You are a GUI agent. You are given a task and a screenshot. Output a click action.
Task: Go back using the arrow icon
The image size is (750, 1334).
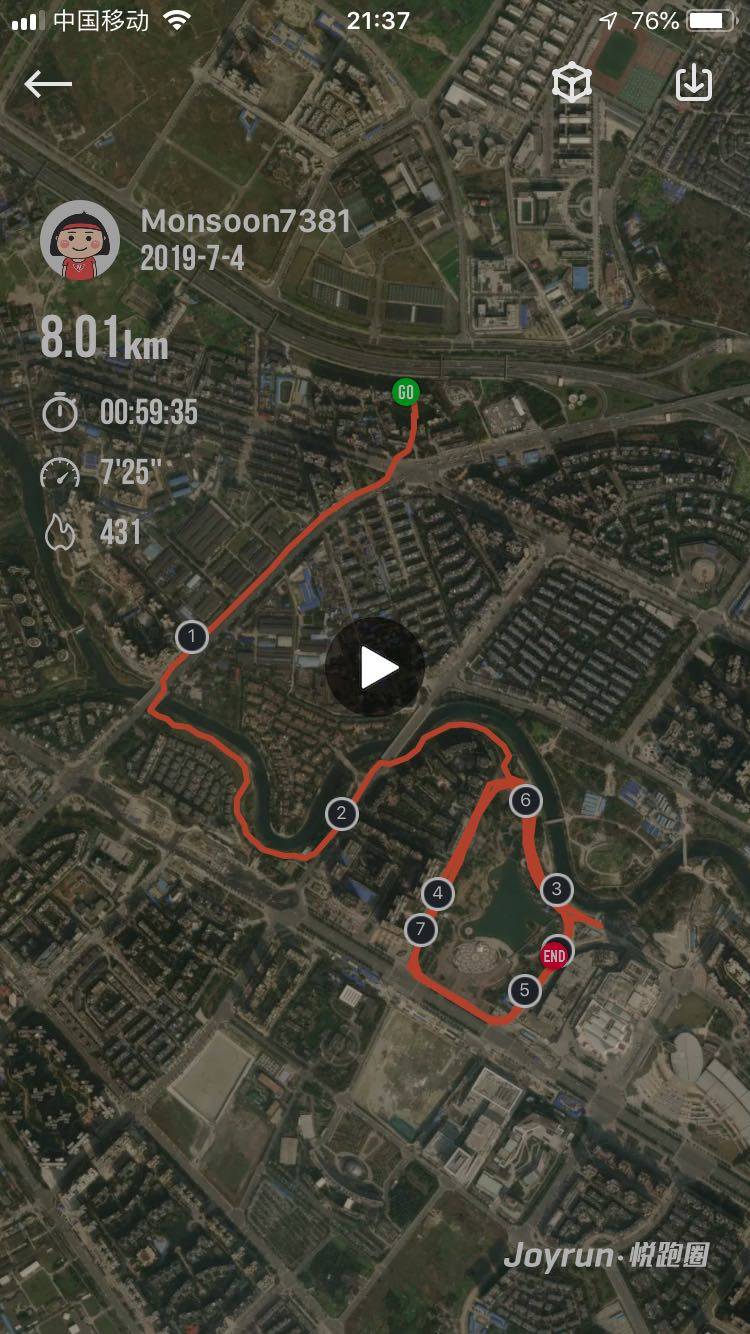(x=47, y=84)
